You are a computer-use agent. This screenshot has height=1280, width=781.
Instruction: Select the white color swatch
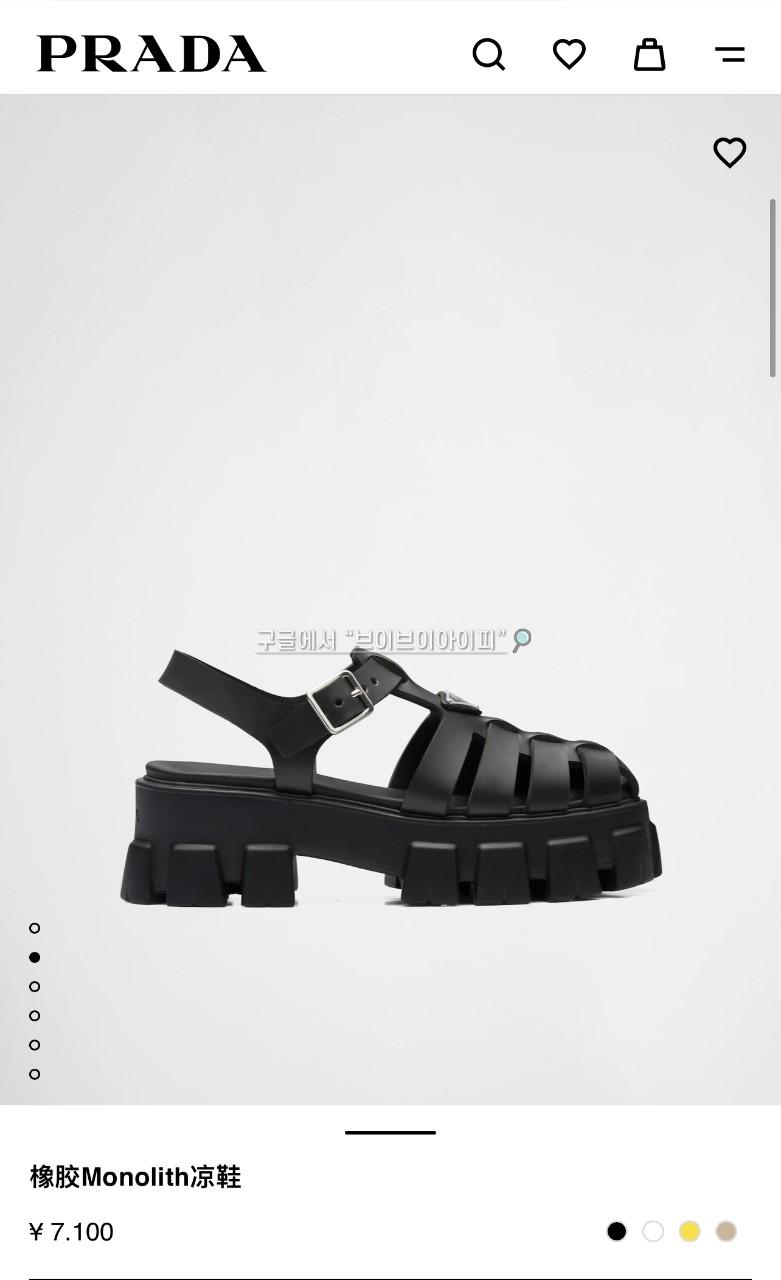(653, 1231)
